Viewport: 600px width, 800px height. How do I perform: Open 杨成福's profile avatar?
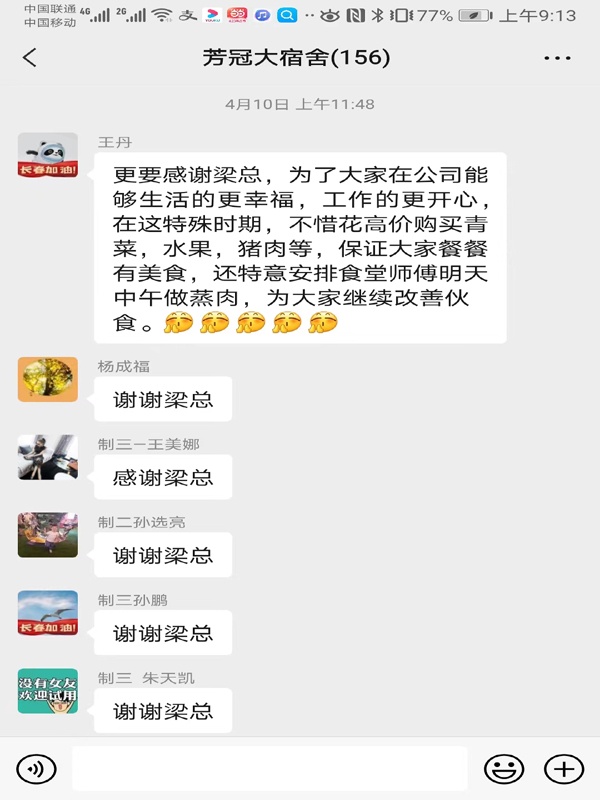(48, 379)
